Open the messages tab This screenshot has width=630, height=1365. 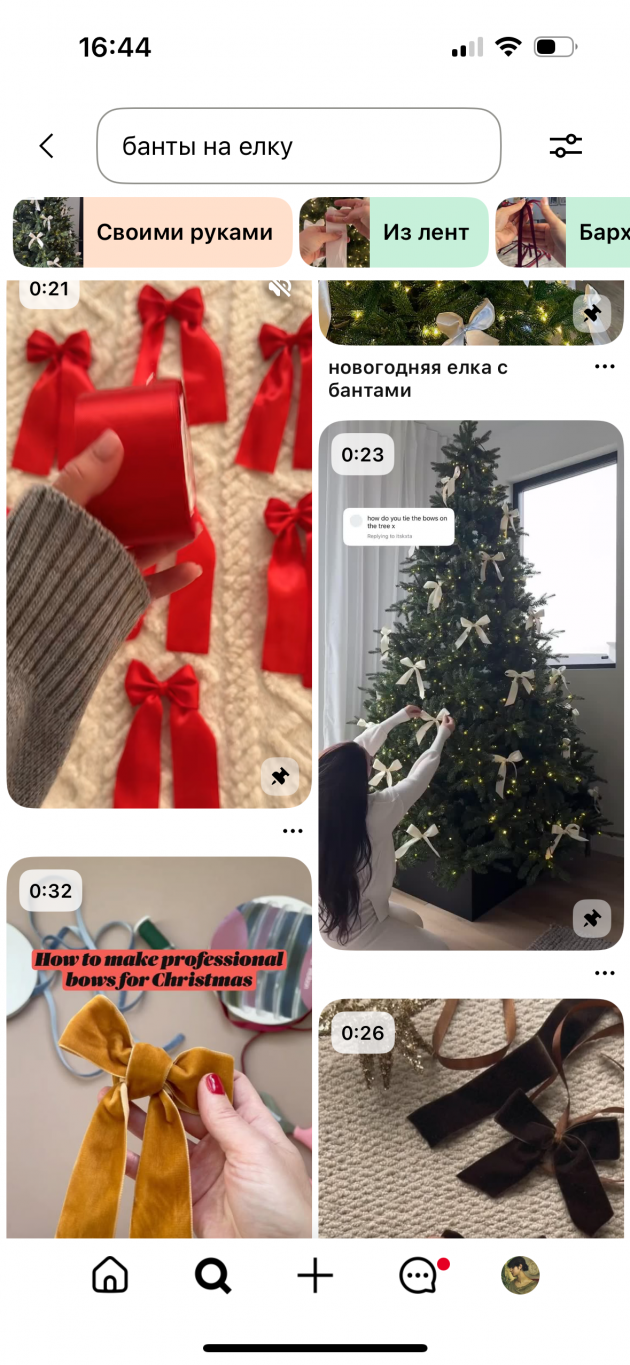pos(418,1275)
